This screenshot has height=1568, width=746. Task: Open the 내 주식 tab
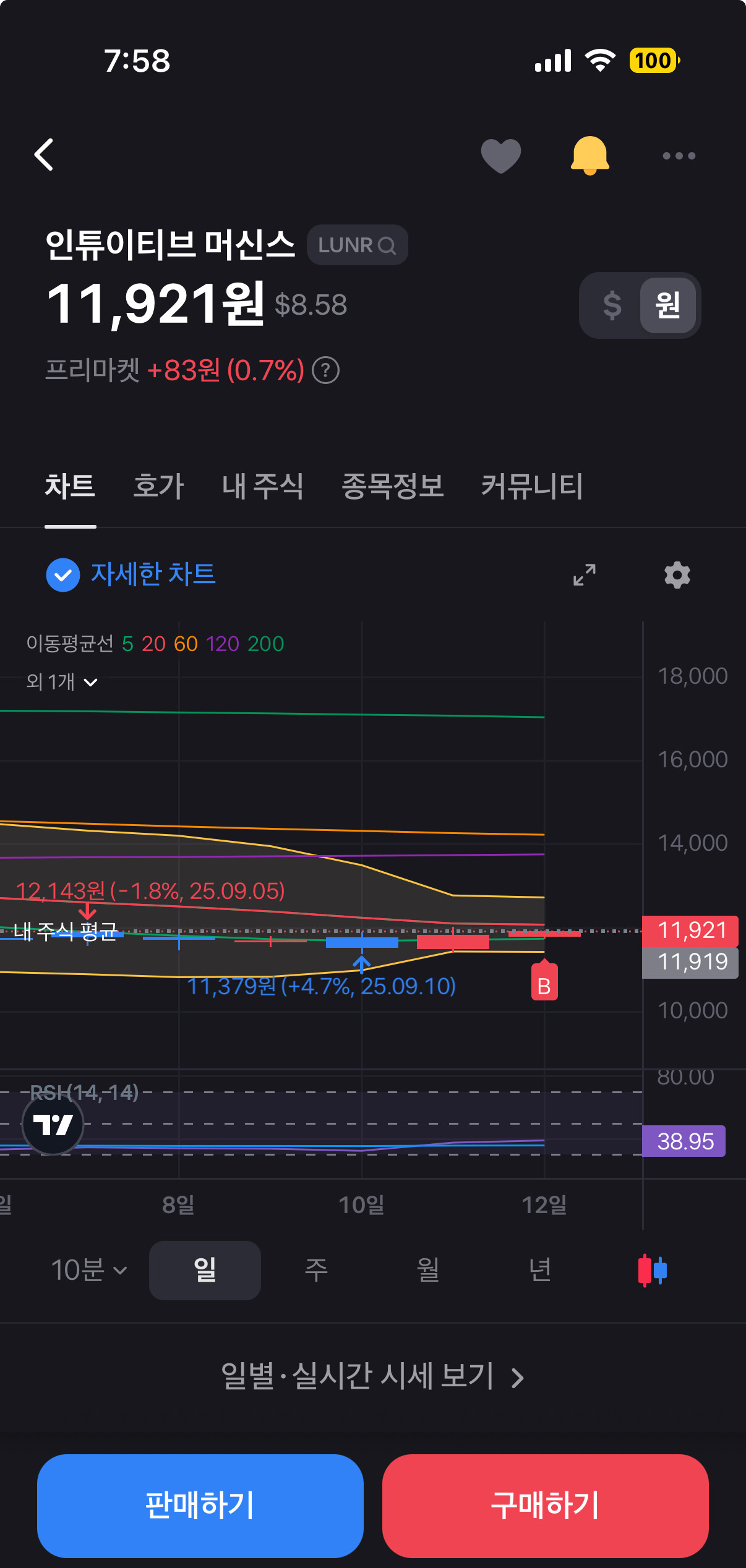pyautogui.click(x=262, y=486)
